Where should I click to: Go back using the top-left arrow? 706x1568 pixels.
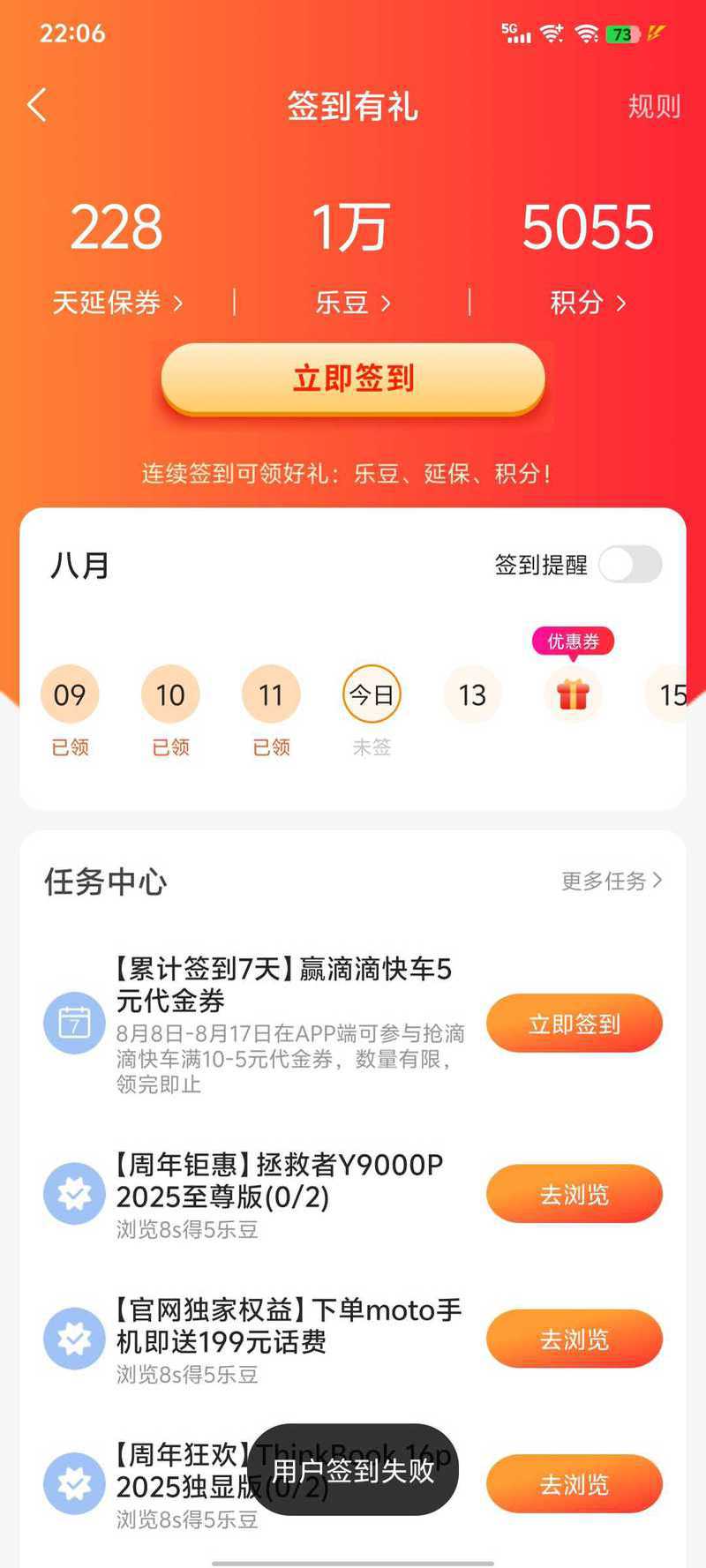(37, 106)
